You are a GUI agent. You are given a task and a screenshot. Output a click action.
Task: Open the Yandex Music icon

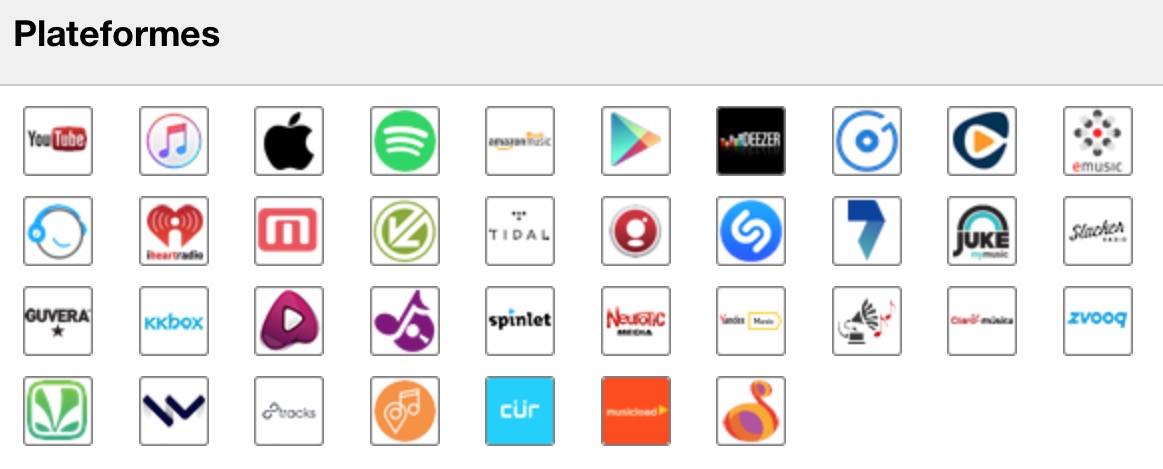click(751, 321)
